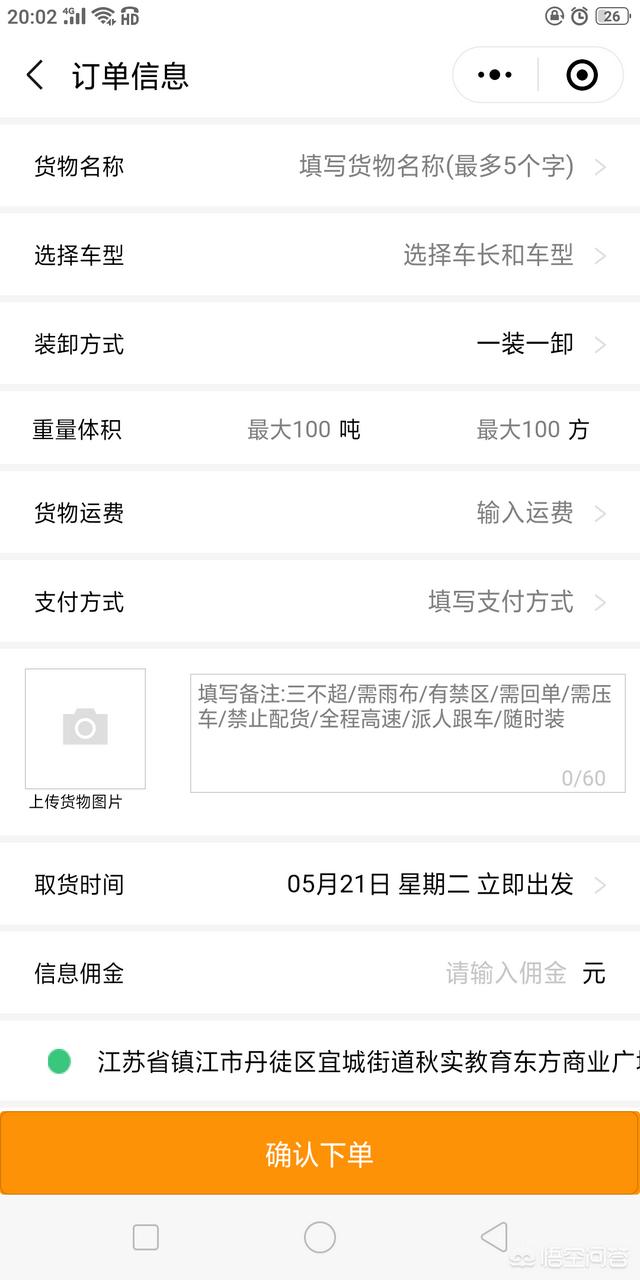Open the mini program more options menu
The image size is (640, 1280).
coord(495,75)
